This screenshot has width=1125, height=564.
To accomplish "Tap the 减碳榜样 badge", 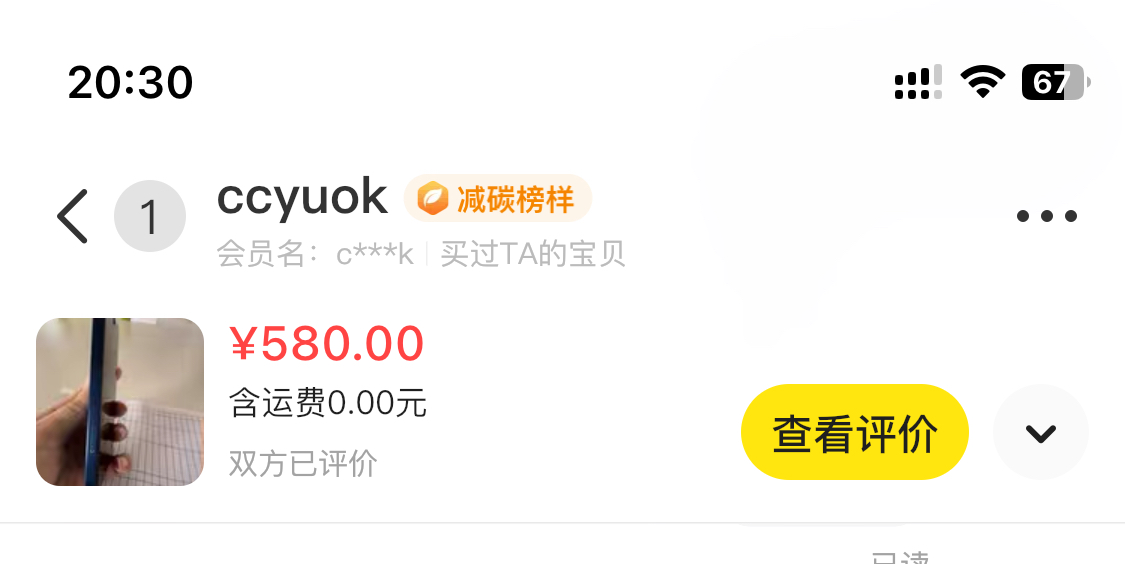I will pos(498,199).
